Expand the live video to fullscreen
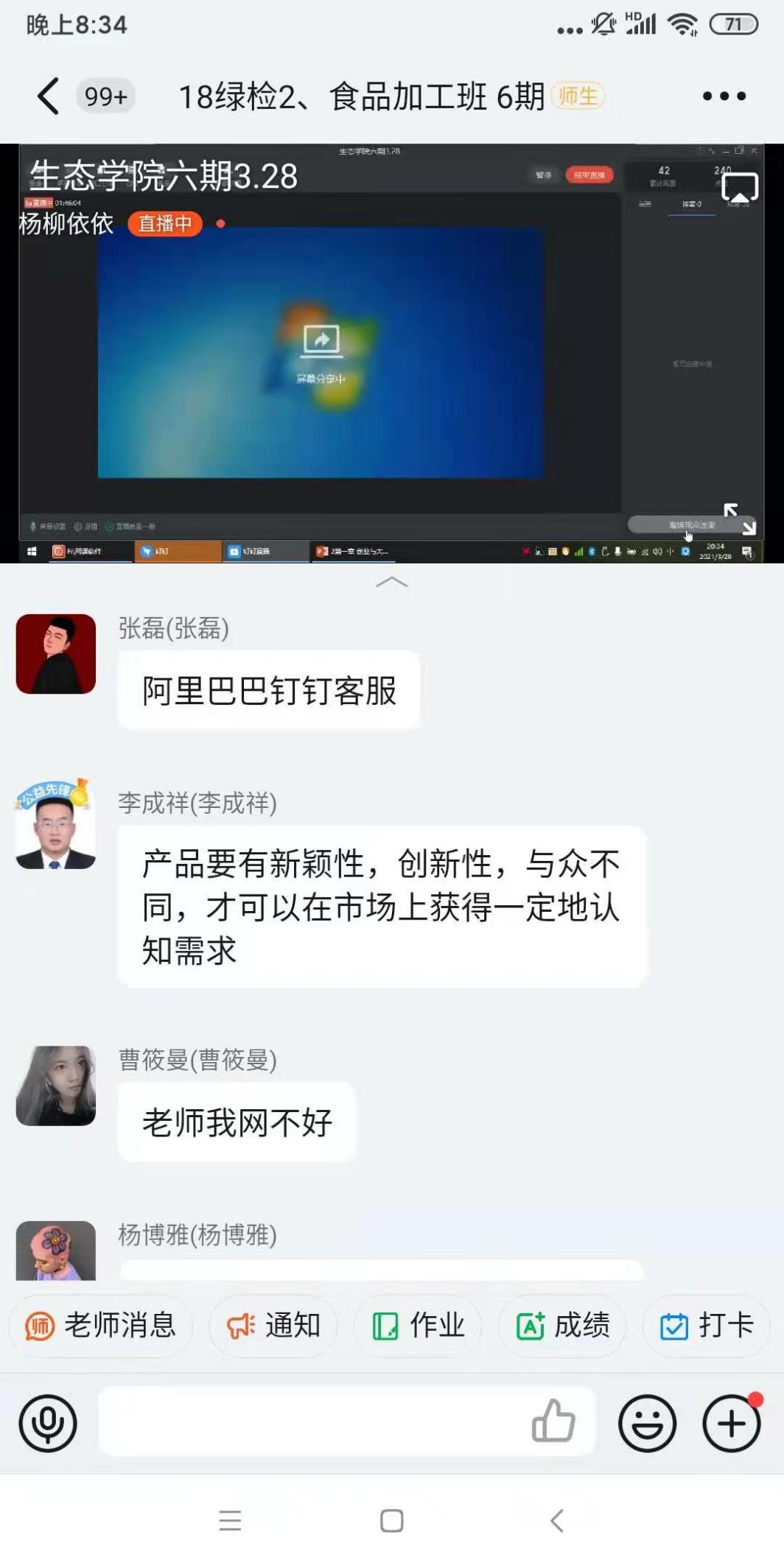 point(739,519)
